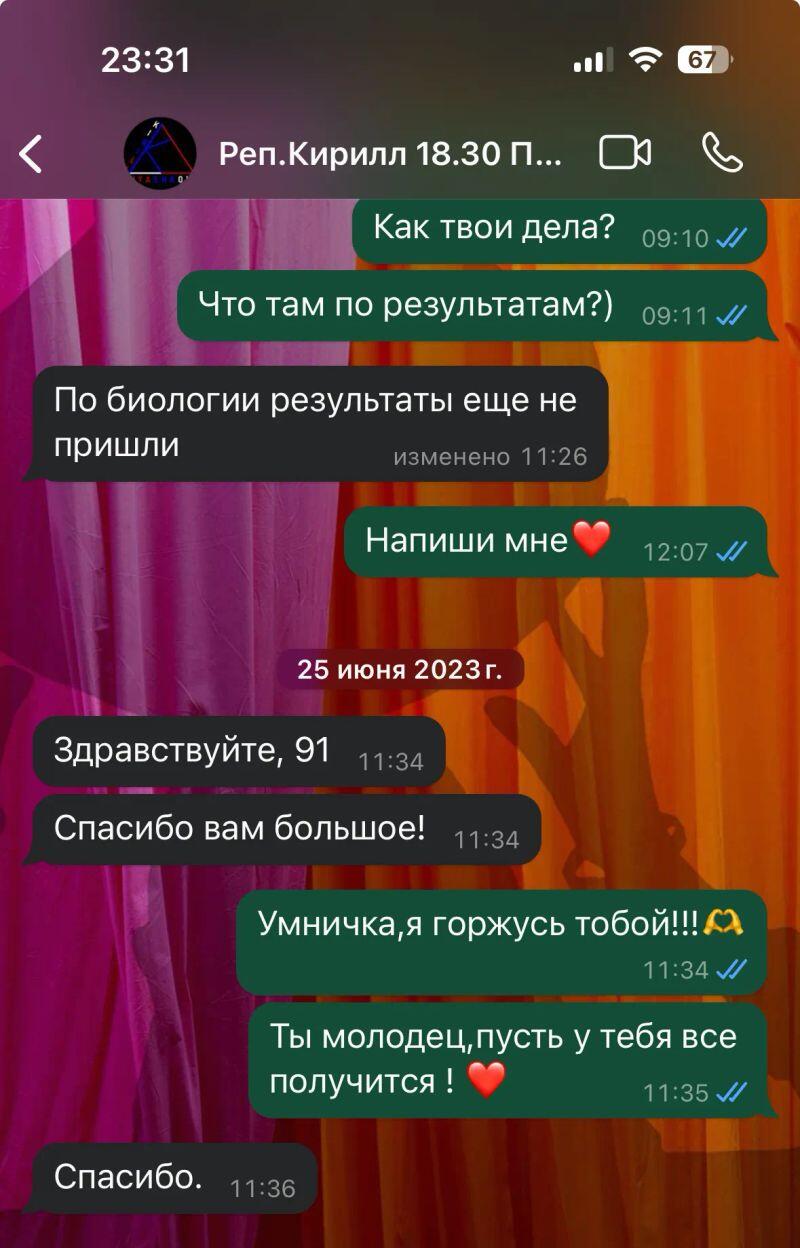
Task: Start a video call with Реп.Кирилл
Action: 625,153
